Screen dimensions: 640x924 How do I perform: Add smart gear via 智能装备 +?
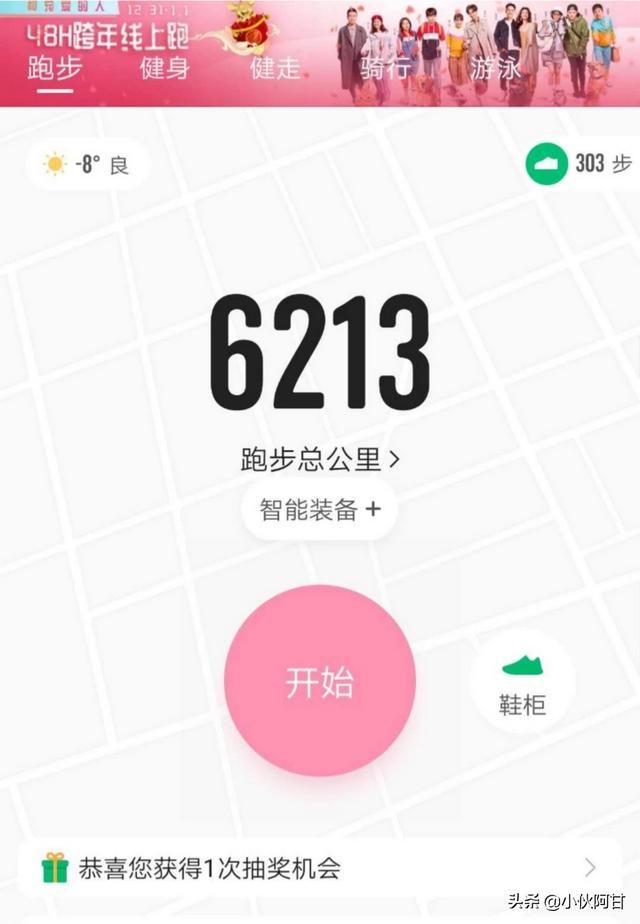[x=320, y=510]
